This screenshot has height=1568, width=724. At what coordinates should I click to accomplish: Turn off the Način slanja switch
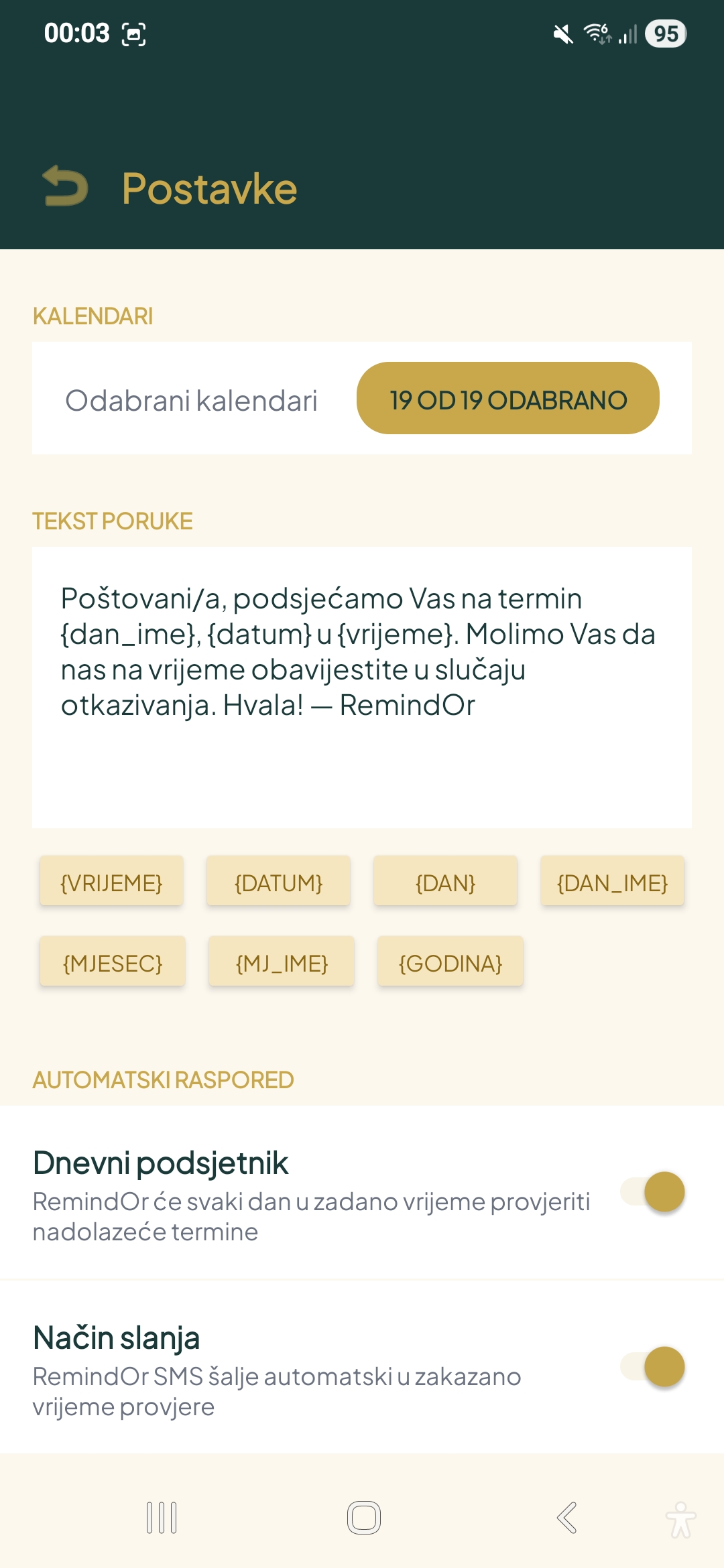[x=653, y=1367]
